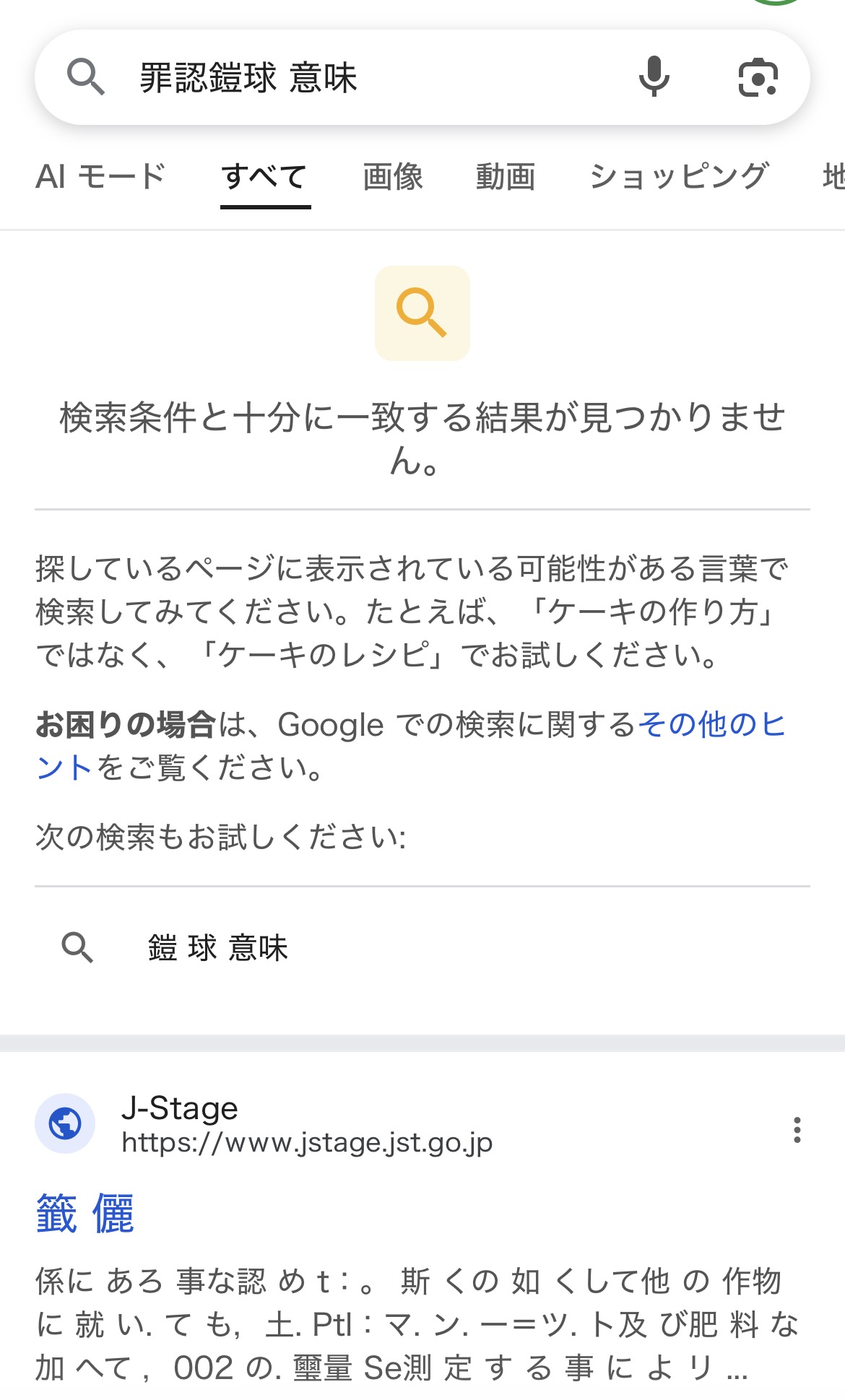845x1400 pixels.
Task: Open the その他のヒント help link
Action: click(711, 724)
